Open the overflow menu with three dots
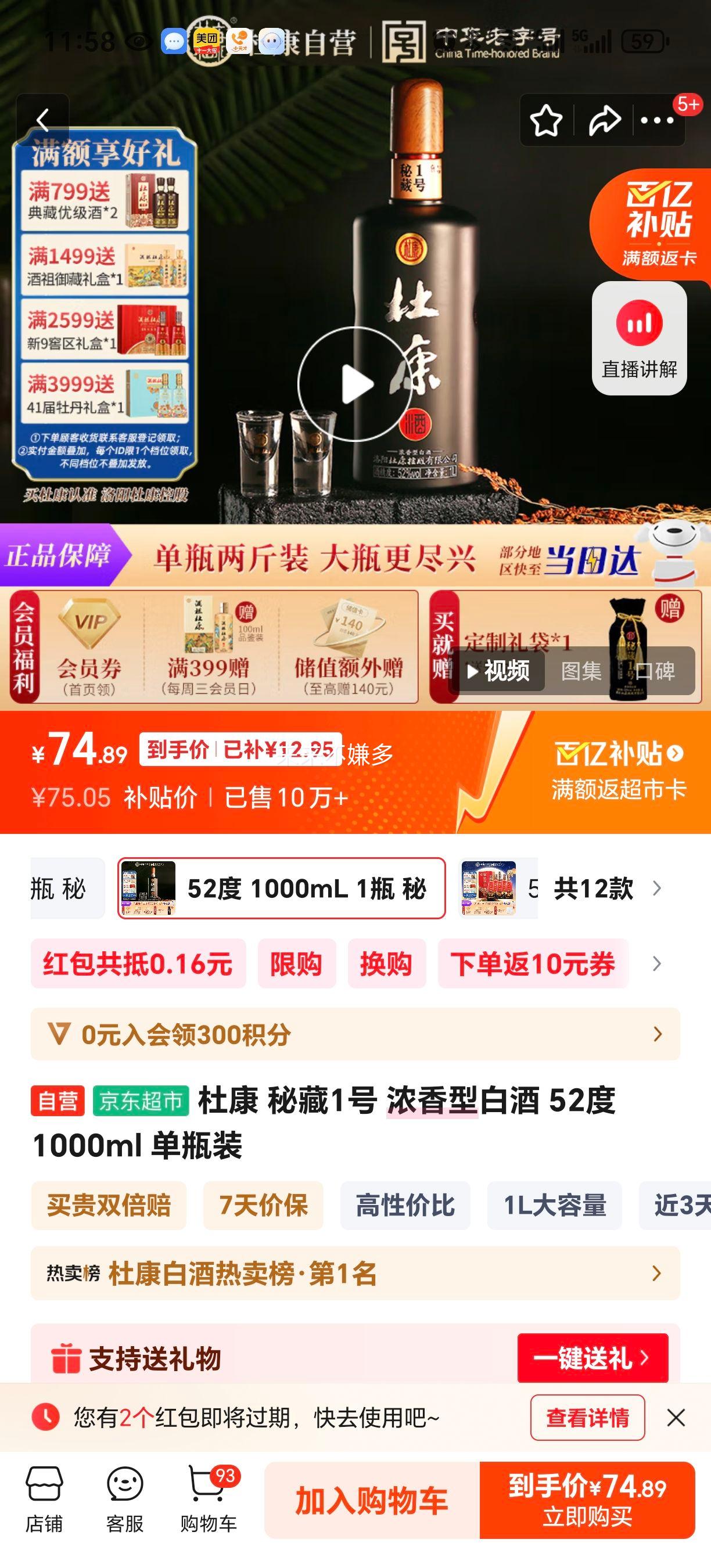Viewport: 711px width, 1568px height. pos(658,121)
